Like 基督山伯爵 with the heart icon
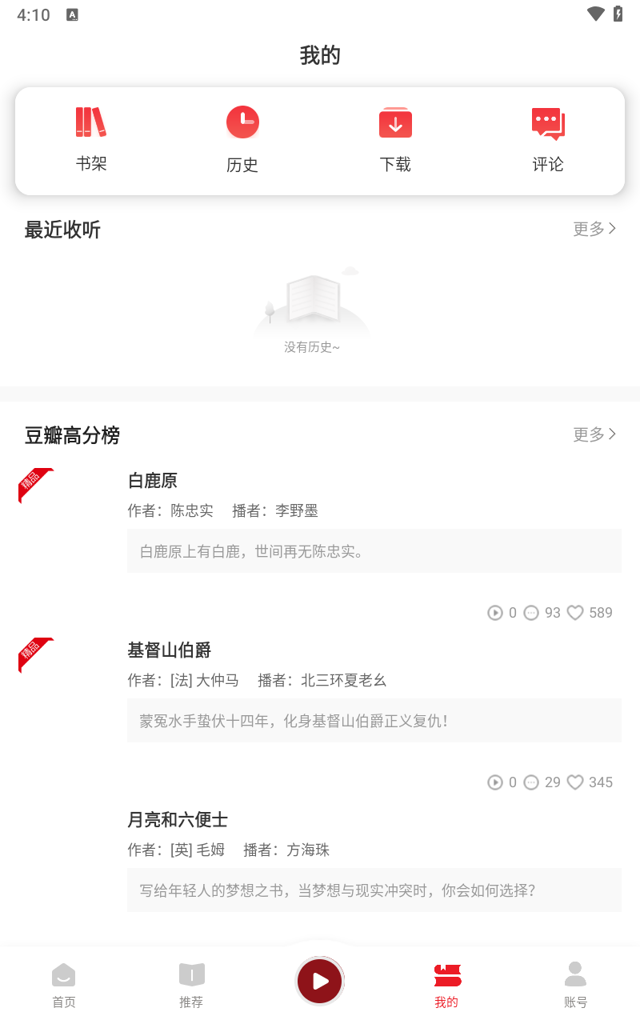This screenshot has height=1024, width=640. coord(575,783)
